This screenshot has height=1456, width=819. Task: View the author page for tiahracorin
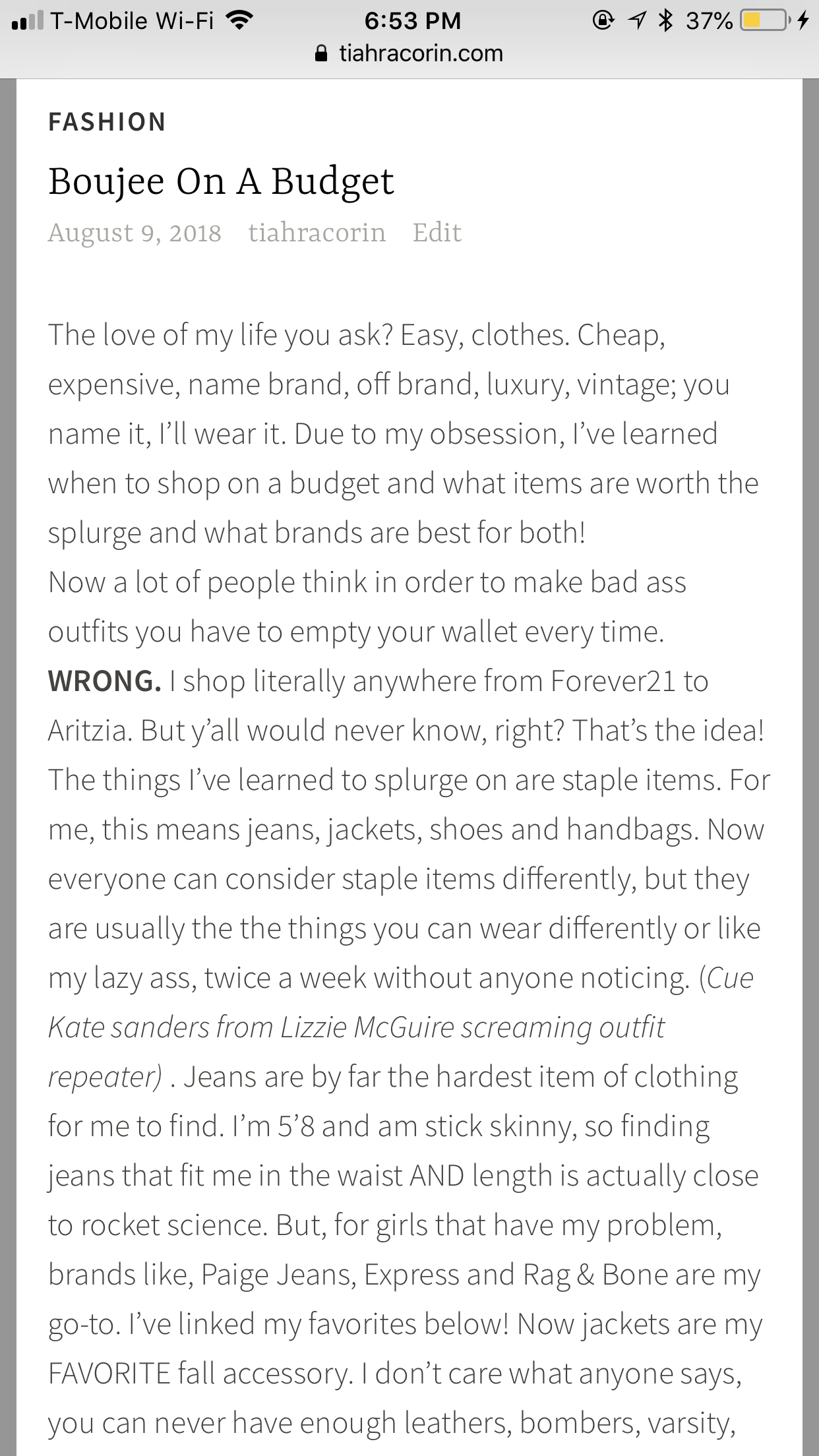[x=317, y=233]
